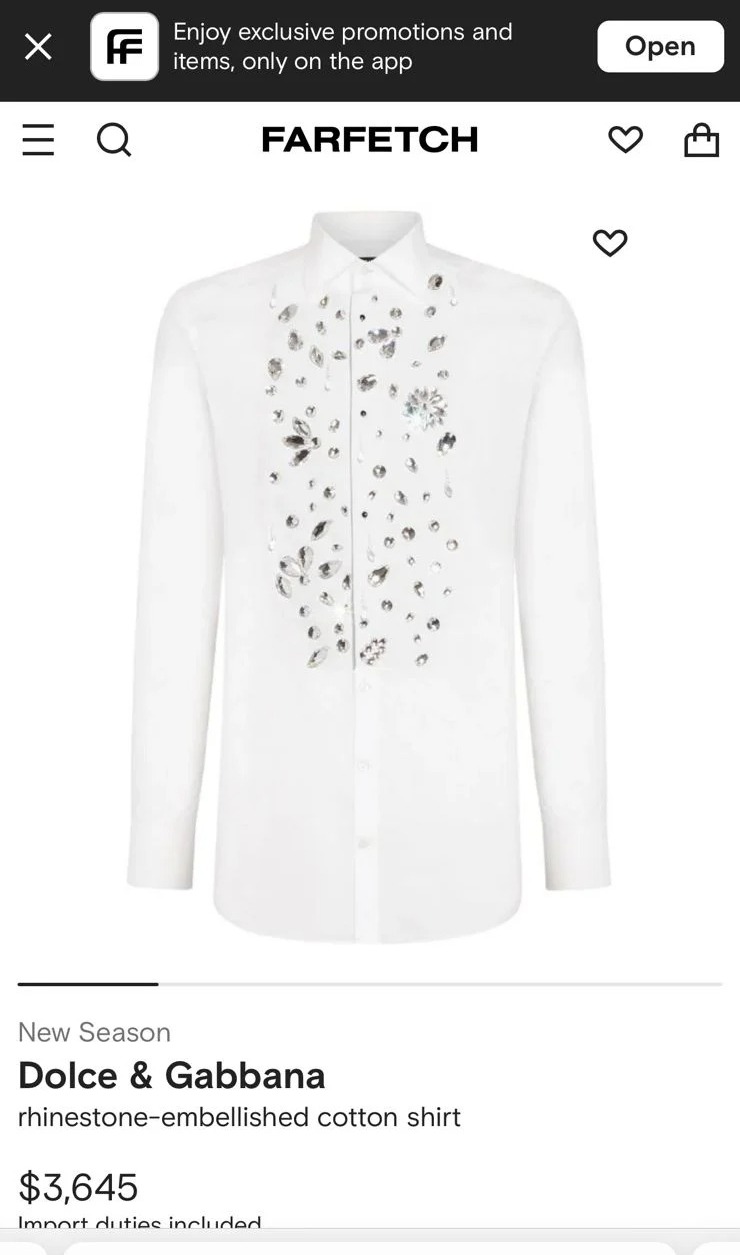Go to Farfetch home via header logo
The width and height of the screenshot is (740, 1255).
coord(369,140)
